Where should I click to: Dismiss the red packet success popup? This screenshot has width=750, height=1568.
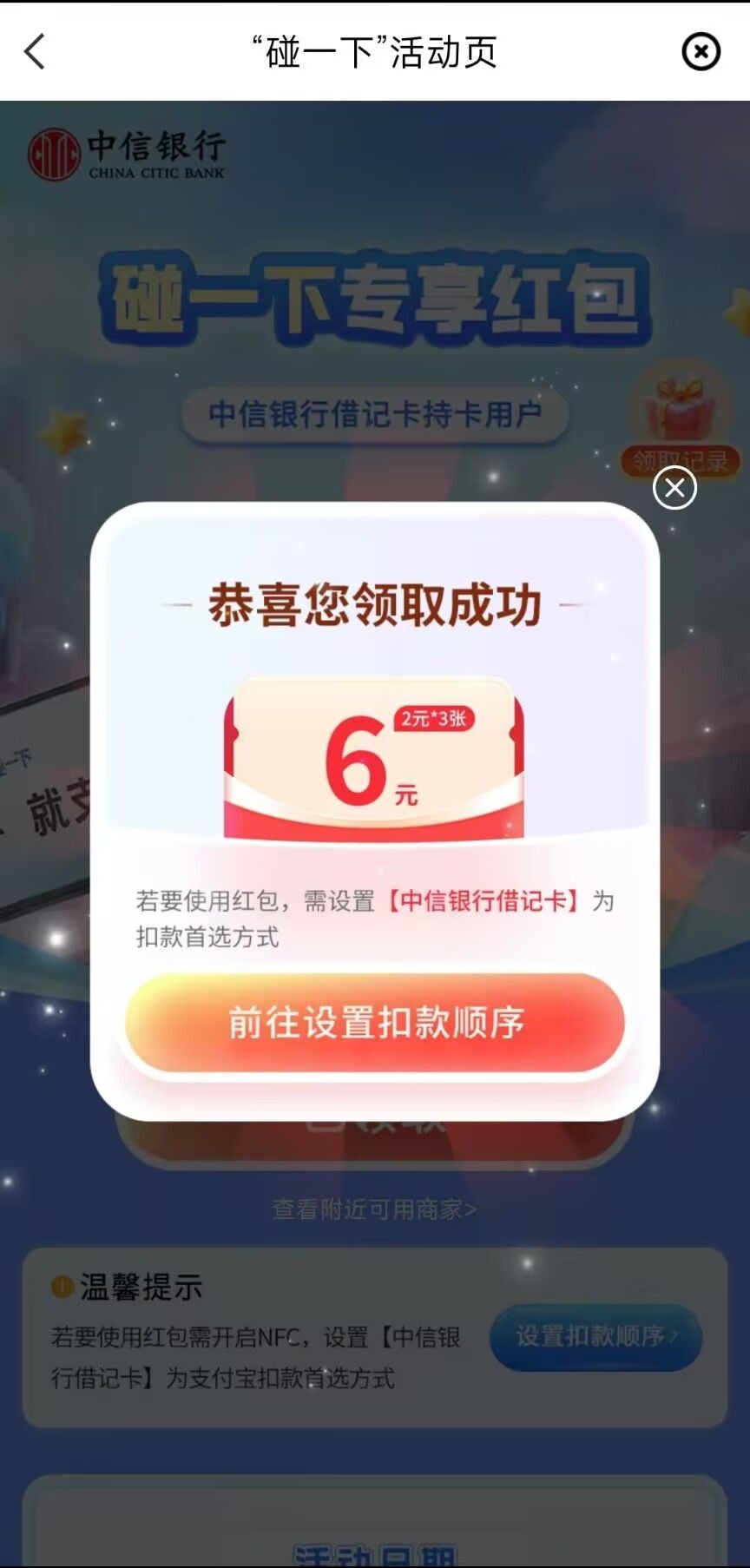[674, 488]
